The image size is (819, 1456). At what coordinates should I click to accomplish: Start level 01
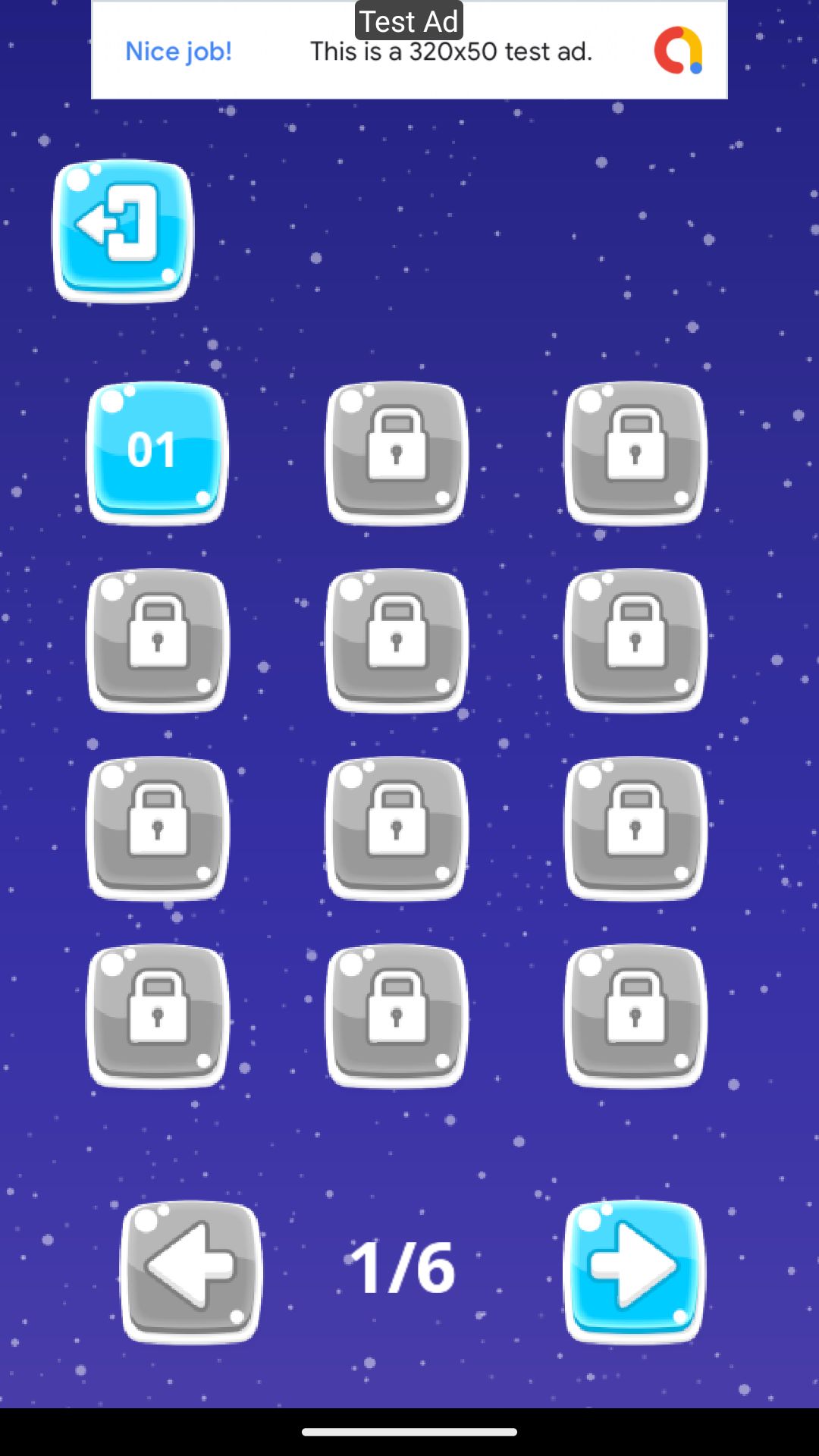(x=157, y=452)
